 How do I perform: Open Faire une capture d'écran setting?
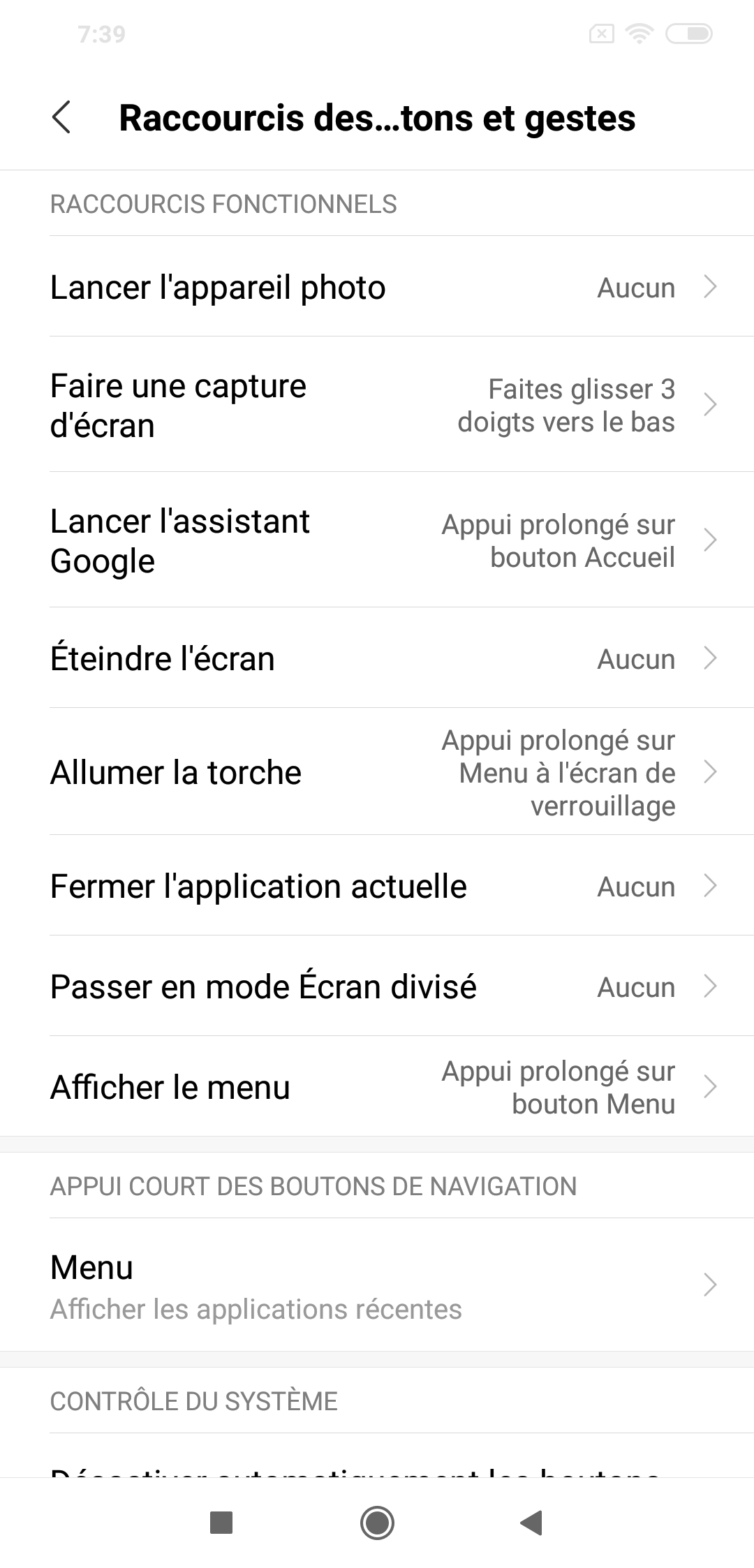click(x=377, y=405)
